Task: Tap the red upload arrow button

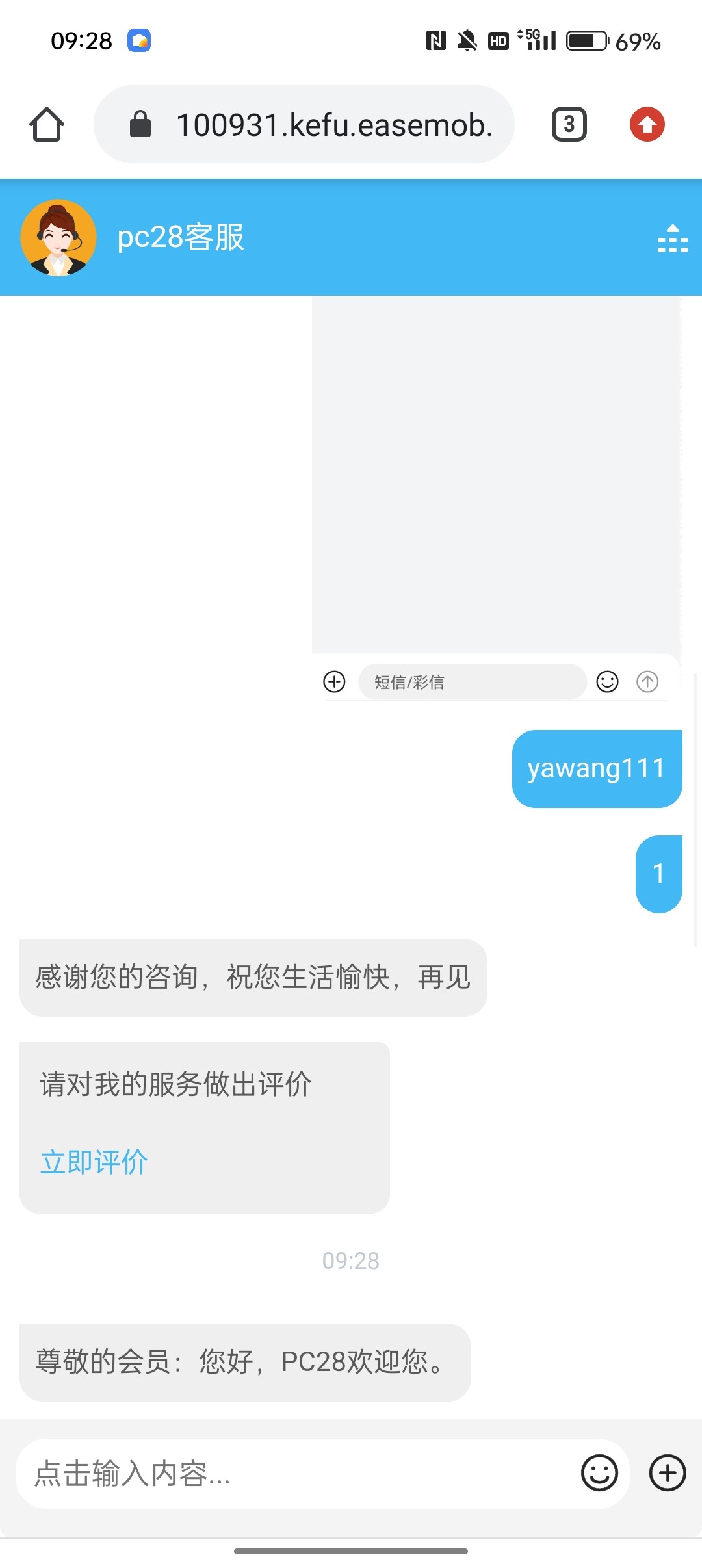Action: [x=647, y=124]
